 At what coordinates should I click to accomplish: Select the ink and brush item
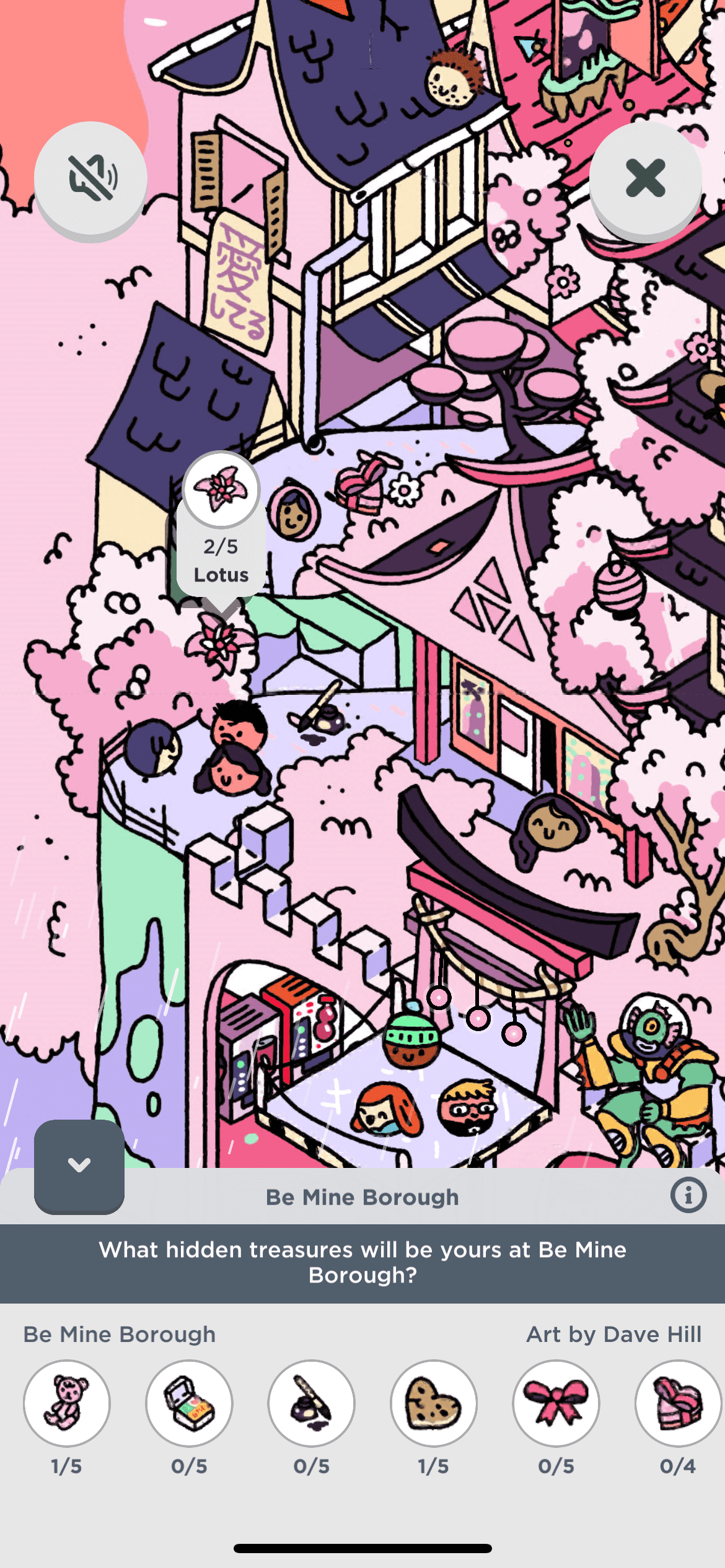(311, 1403)
